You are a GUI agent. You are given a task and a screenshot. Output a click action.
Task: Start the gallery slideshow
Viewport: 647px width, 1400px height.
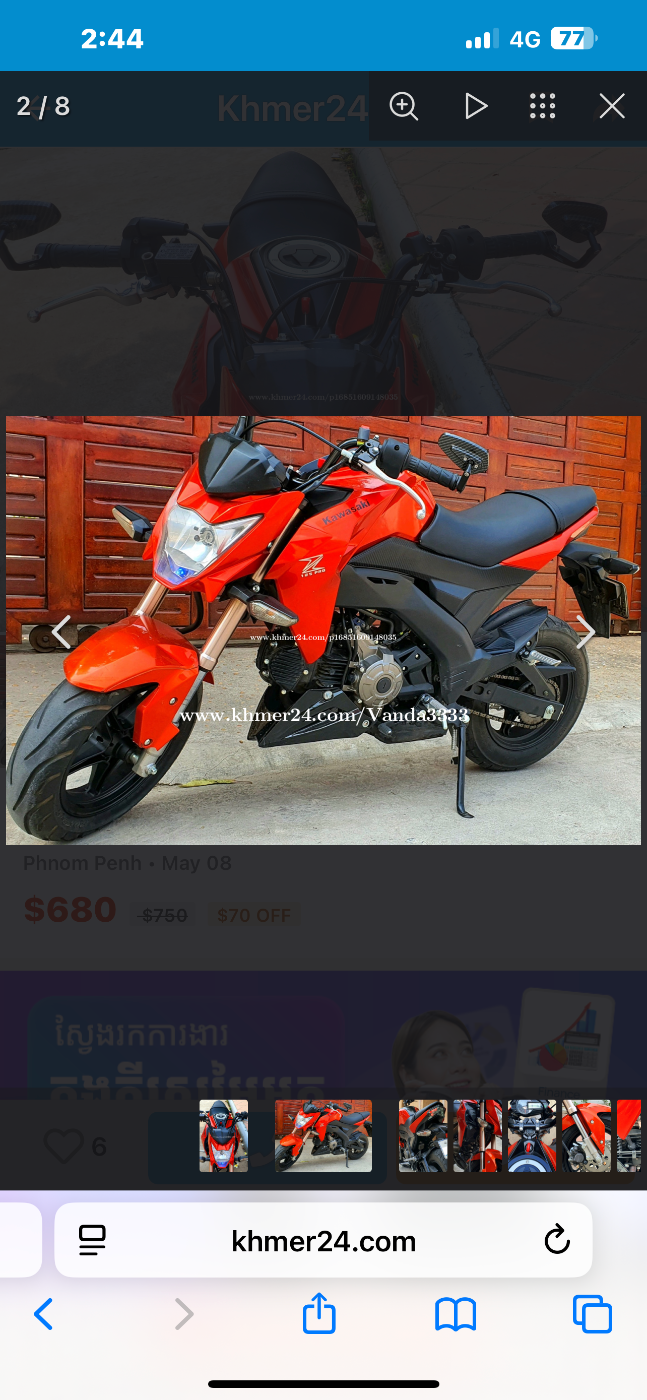click(x=475, y=106)
